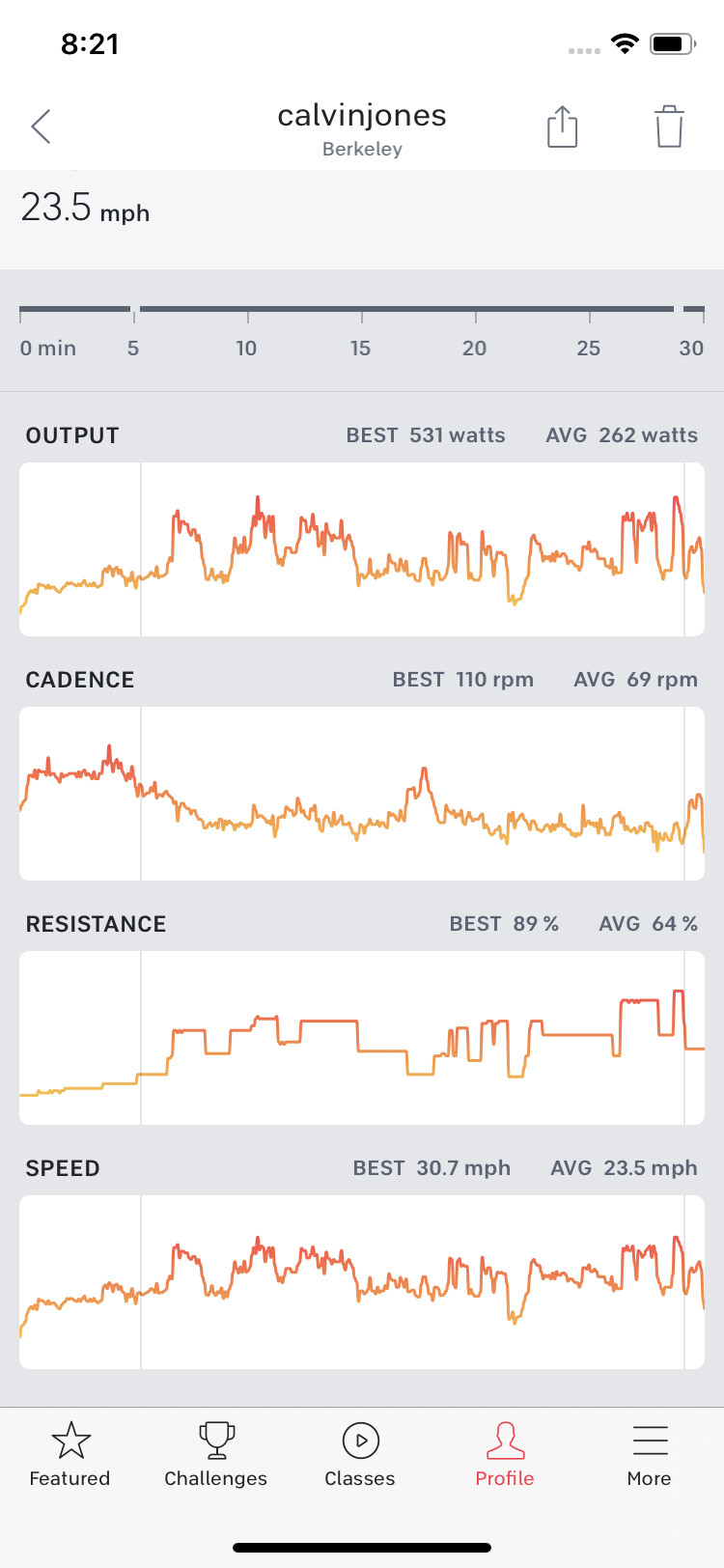Open the More menu tab
724x1568 pixels.
(x=650, y=1453)
